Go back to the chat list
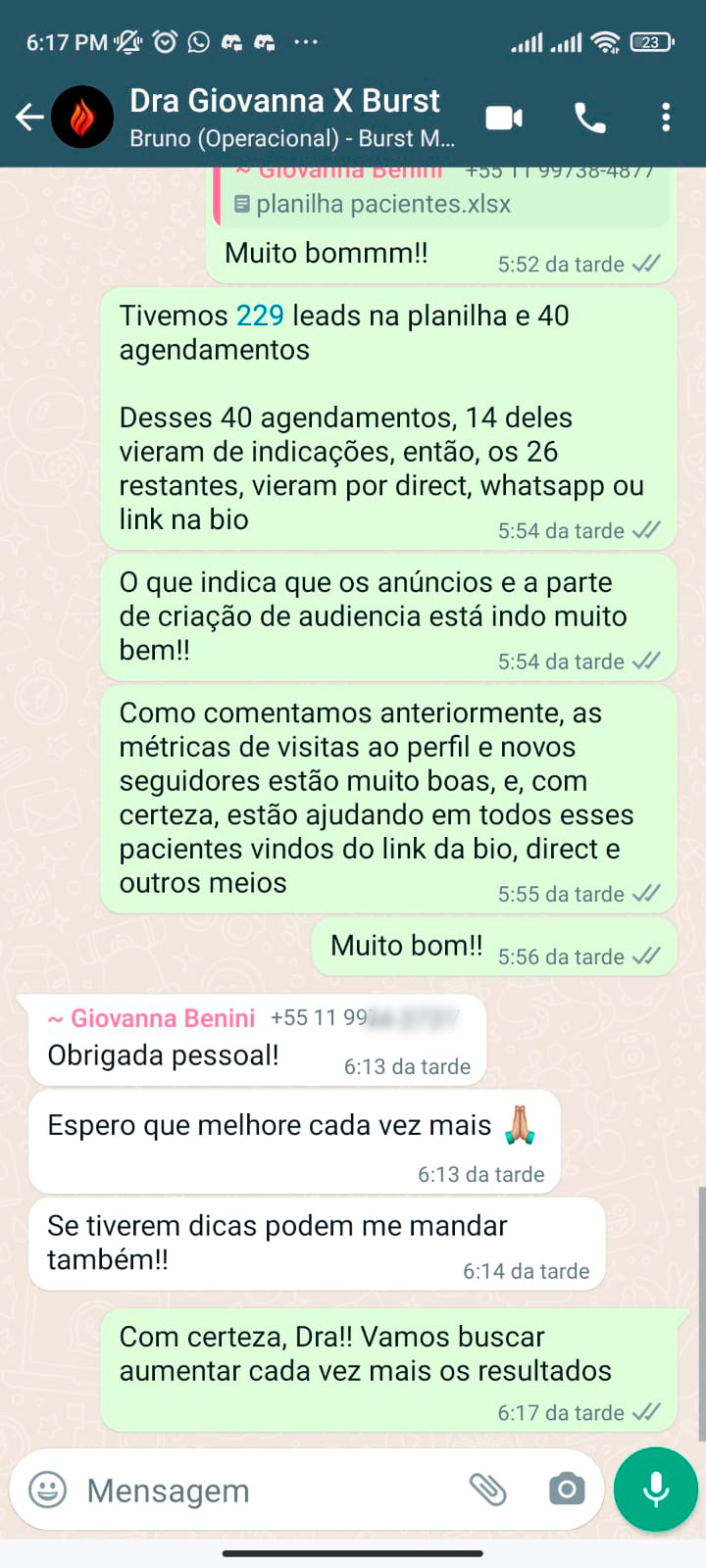706x1568 pixels. coord(29,118)
